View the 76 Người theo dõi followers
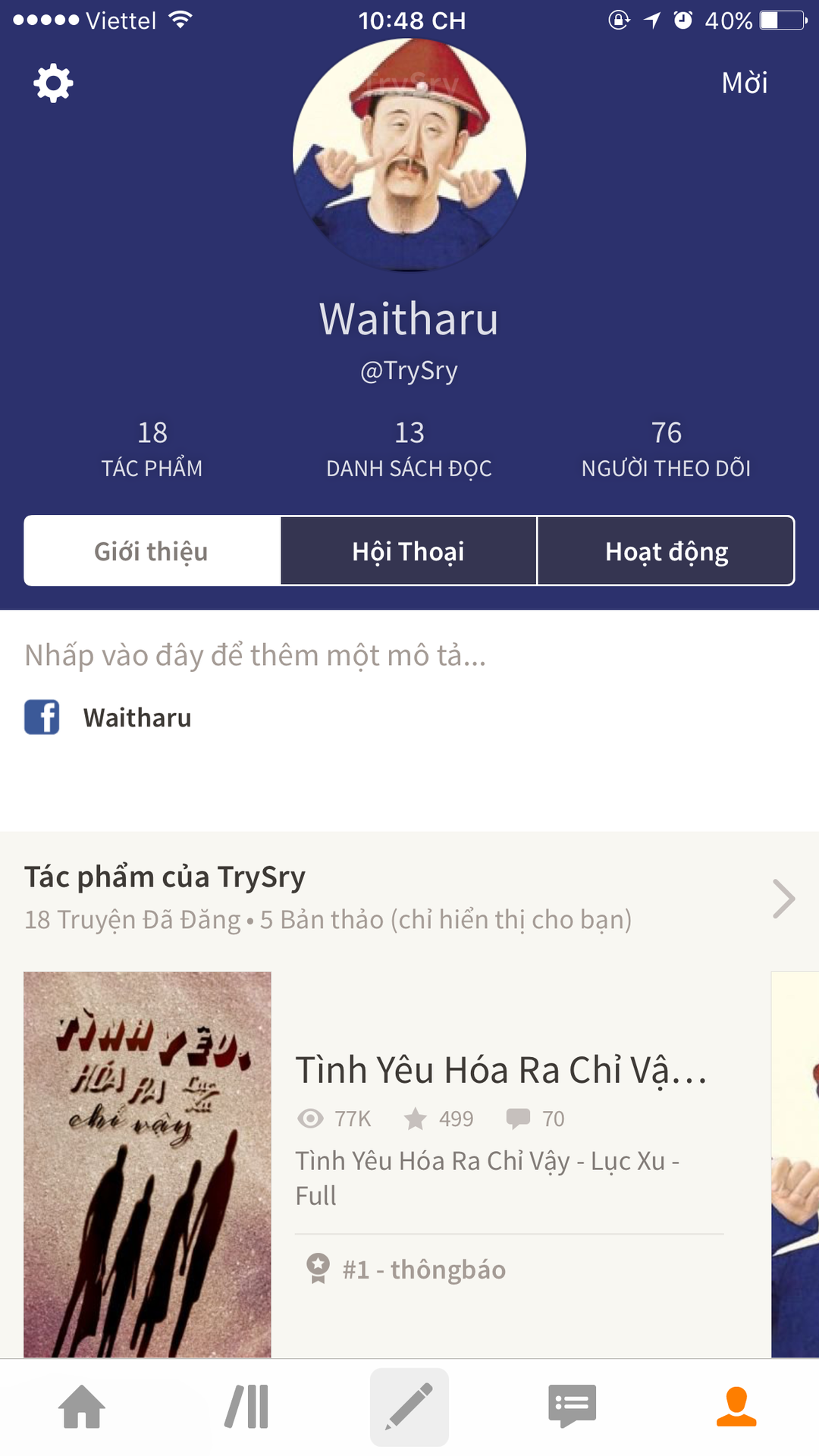This screenshot has height=1456, width=819. [x=666, y=449]
